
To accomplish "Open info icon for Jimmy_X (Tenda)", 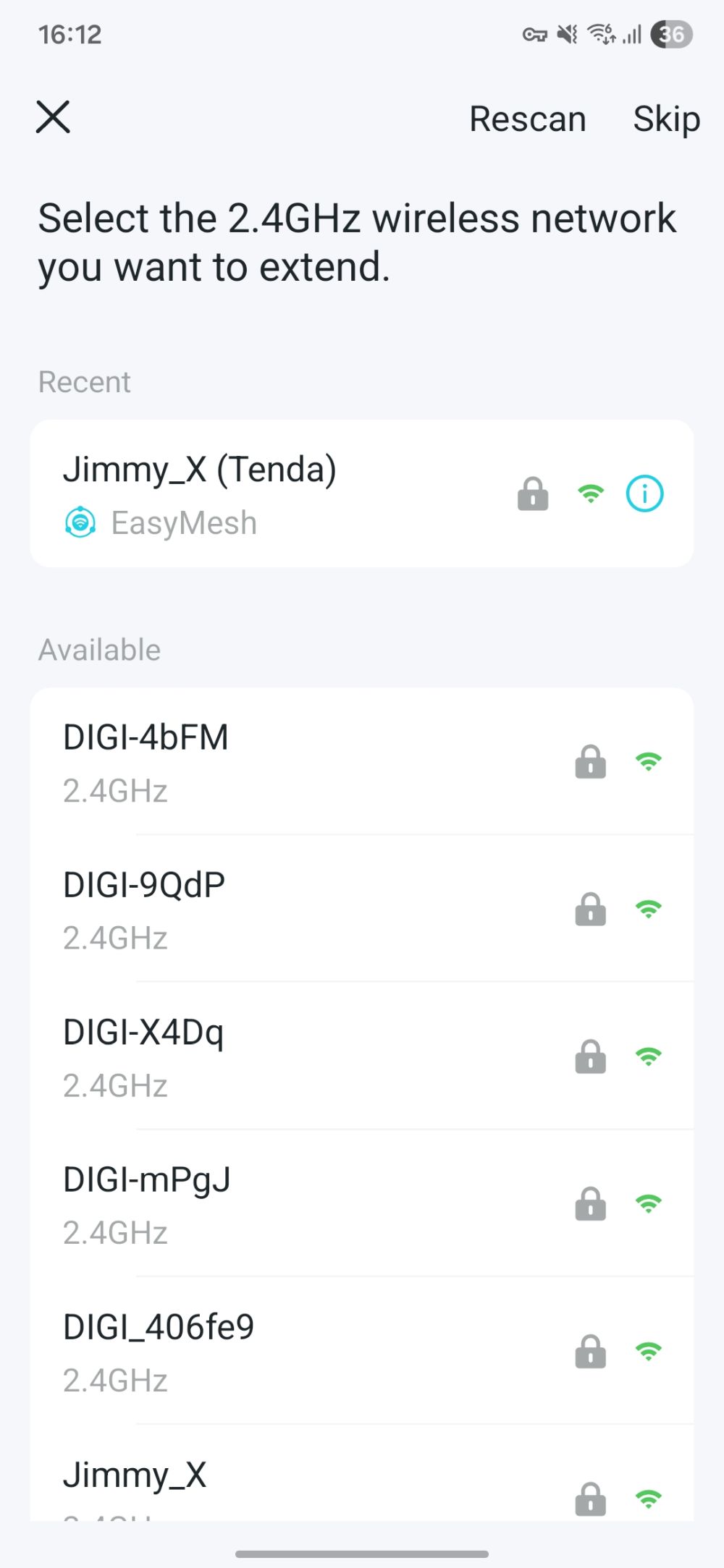I will point(644,494).
